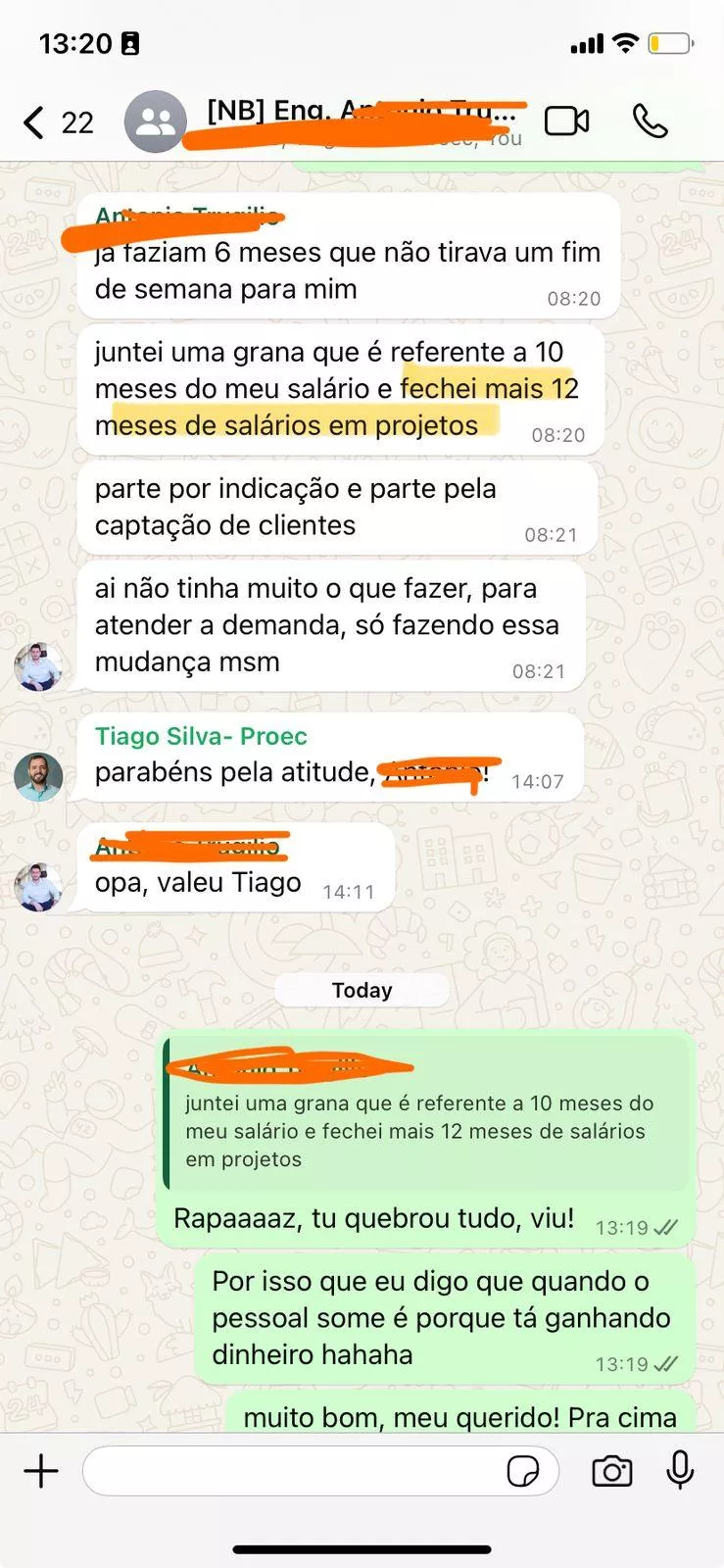
Task: Open Tiago Silva's profile picture
Action: click(x=38, y=777)
